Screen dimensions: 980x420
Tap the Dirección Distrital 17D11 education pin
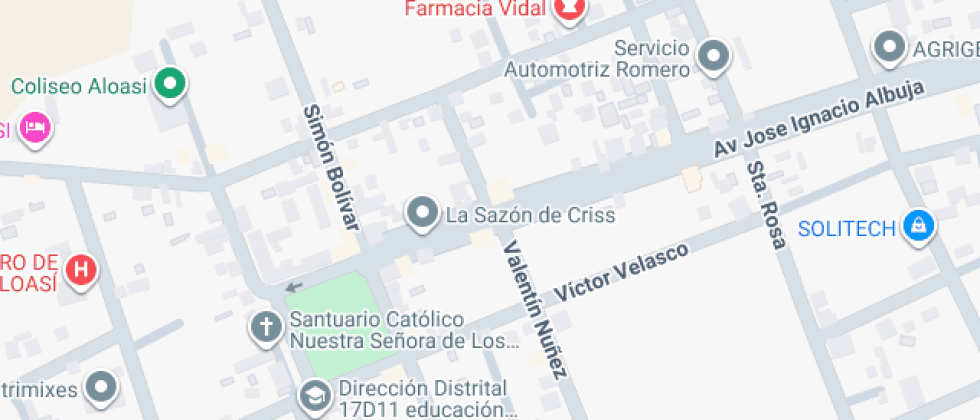(x=314, y=397)
